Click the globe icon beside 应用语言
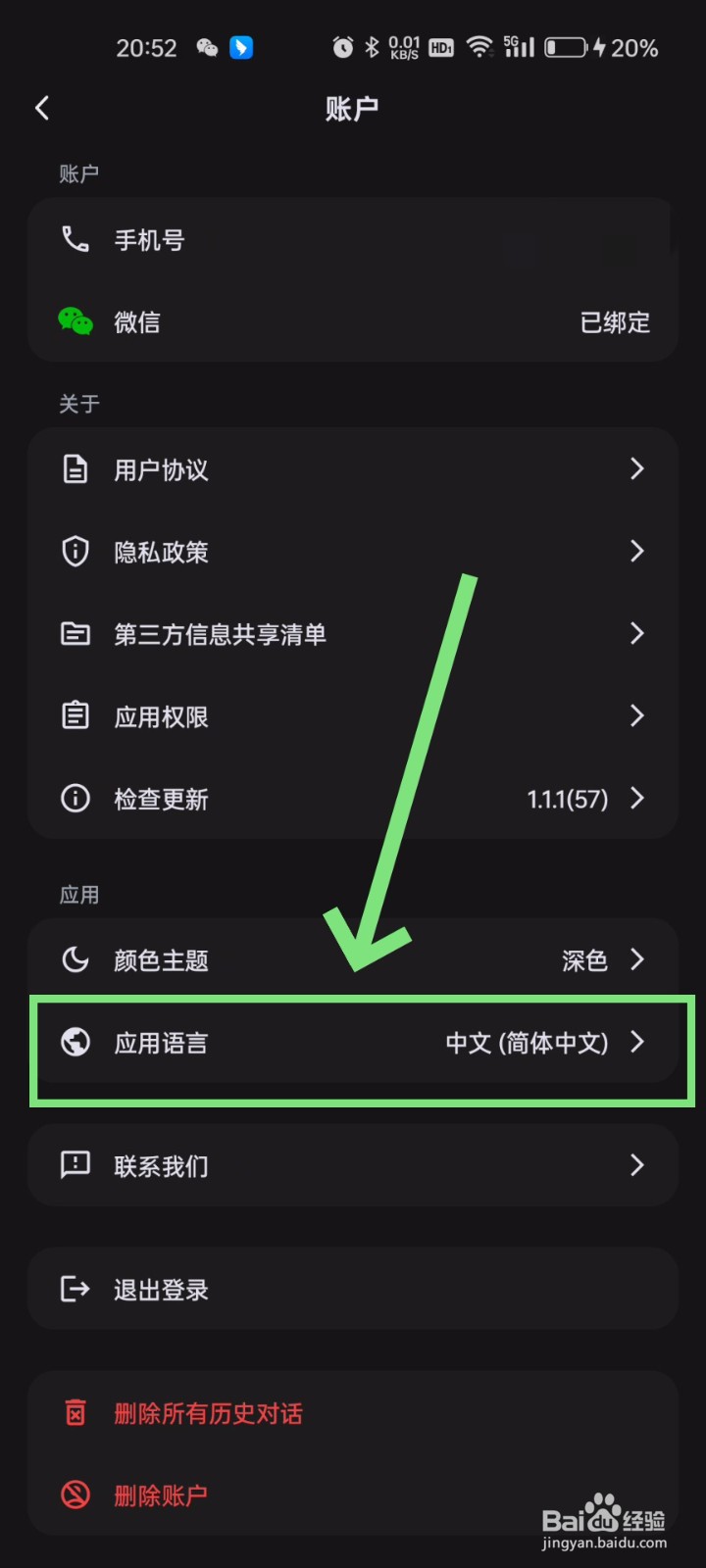Image resolution: width=706 pixels, height=1568 pixels. 75,1043
